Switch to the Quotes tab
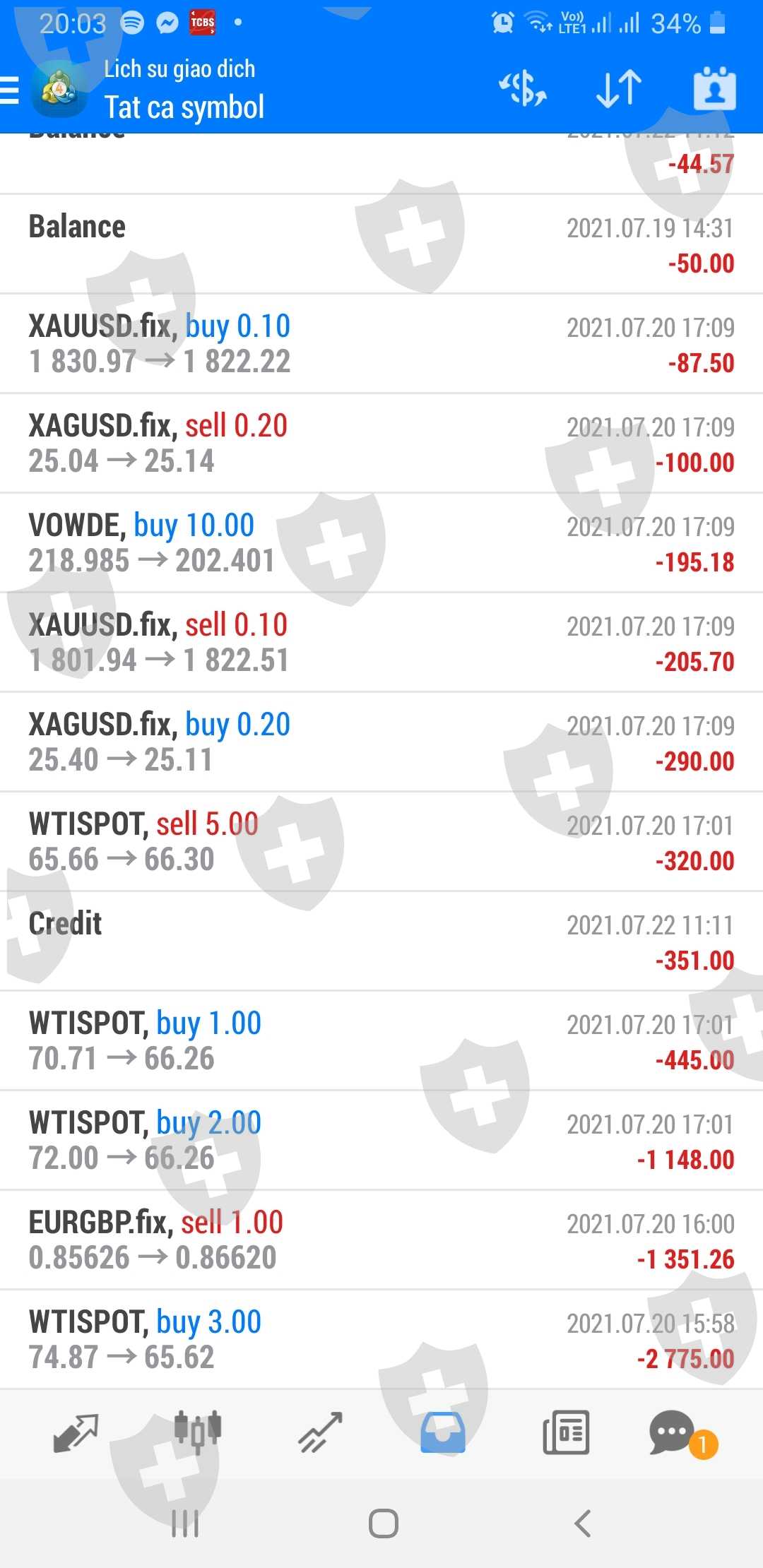The width and height of the screenshot is (763, 1568). 76,1432
